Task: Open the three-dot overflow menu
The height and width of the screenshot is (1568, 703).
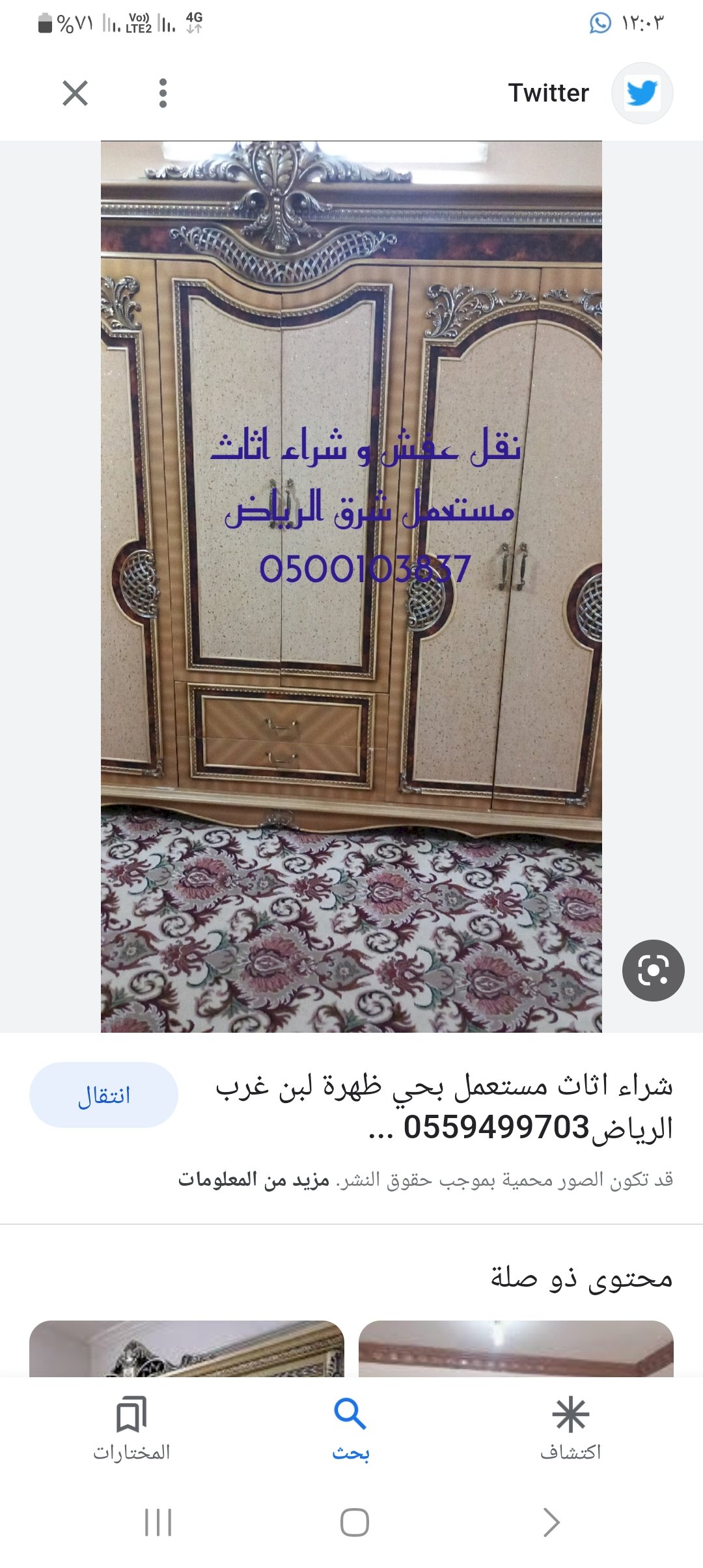Action: 163,93
